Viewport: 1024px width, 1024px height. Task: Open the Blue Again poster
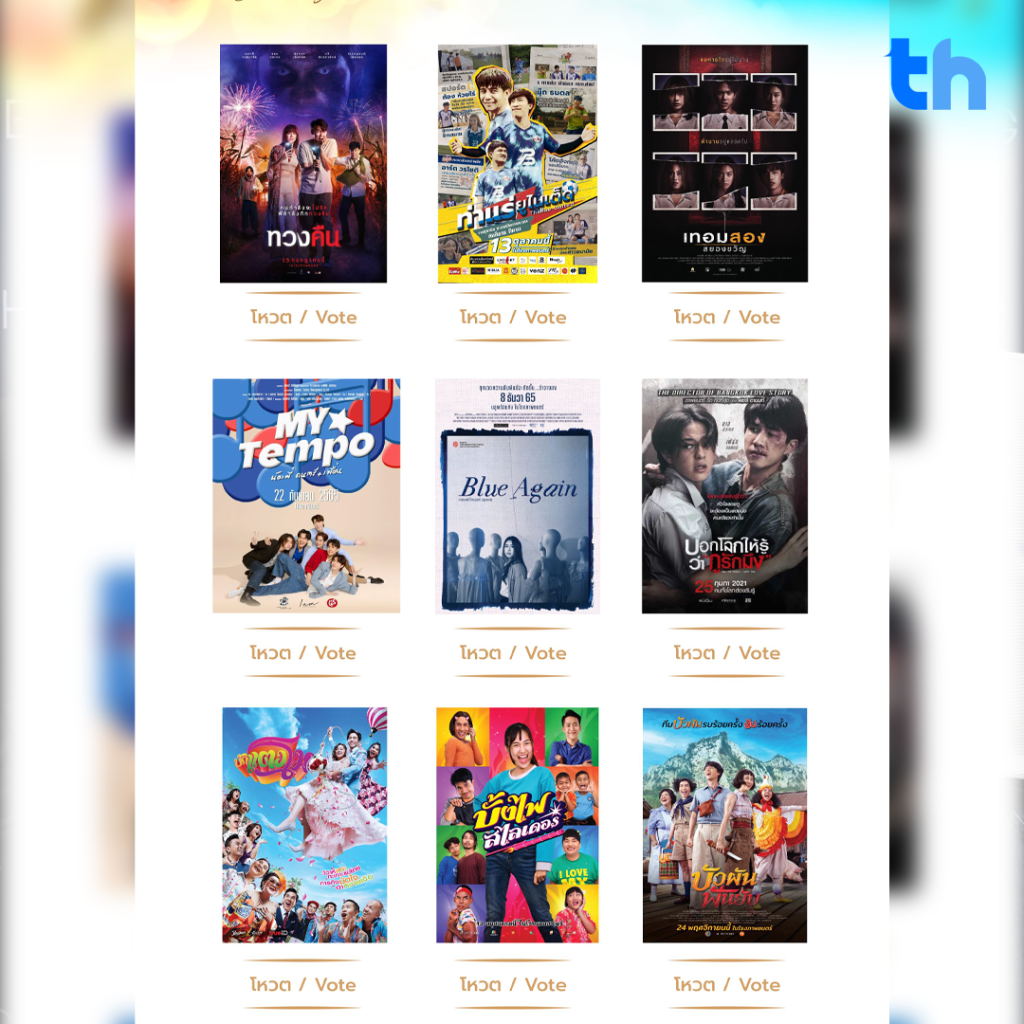(x=517, y=496)
